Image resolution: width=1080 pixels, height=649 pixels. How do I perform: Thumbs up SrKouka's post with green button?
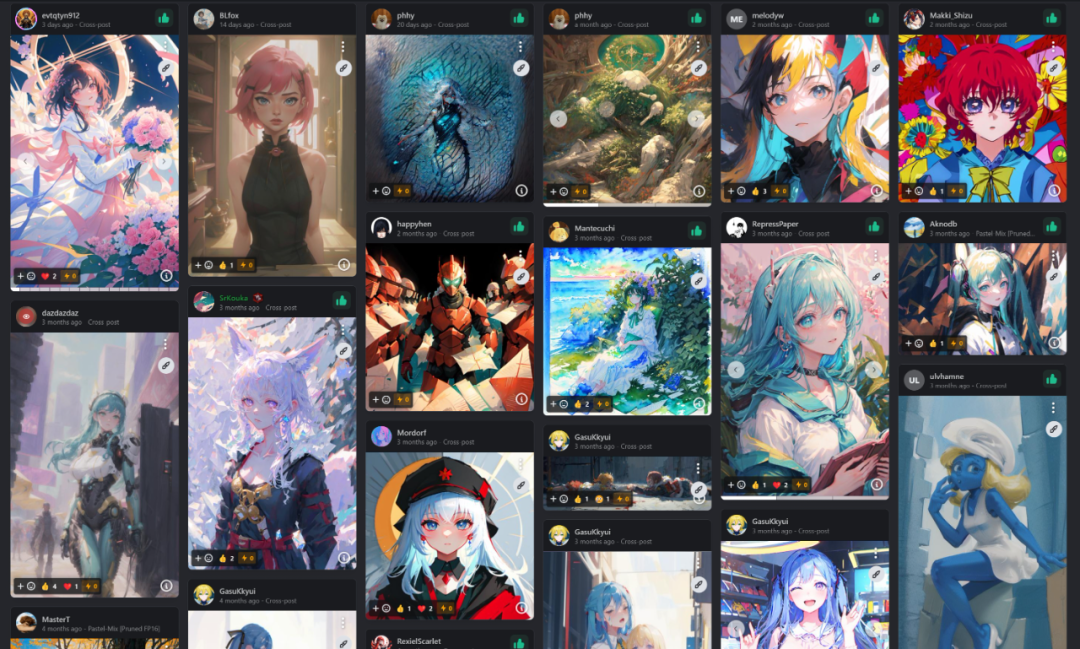click(341, 300)
